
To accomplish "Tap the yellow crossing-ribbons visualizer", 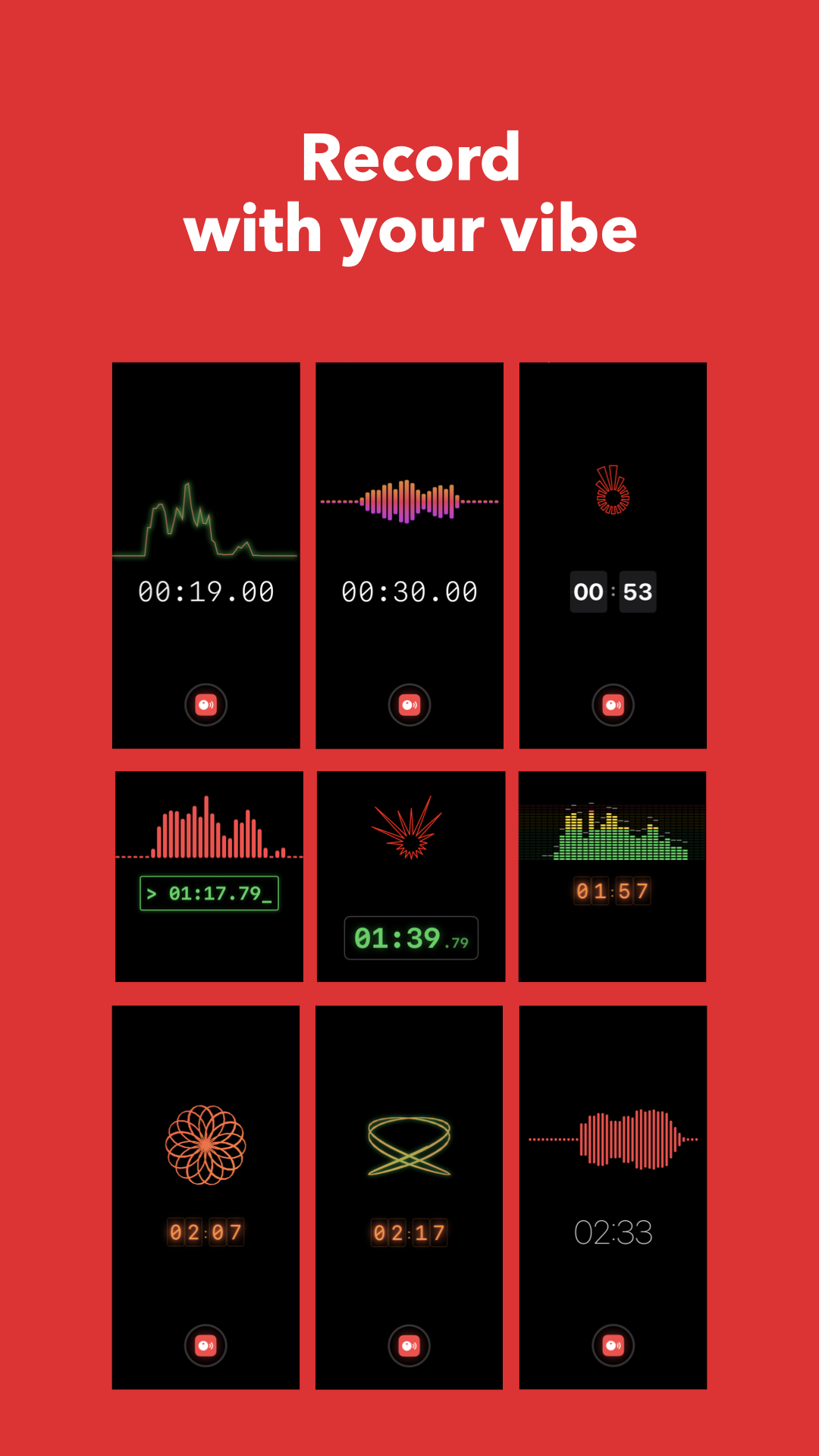I will coord(409,1145).
